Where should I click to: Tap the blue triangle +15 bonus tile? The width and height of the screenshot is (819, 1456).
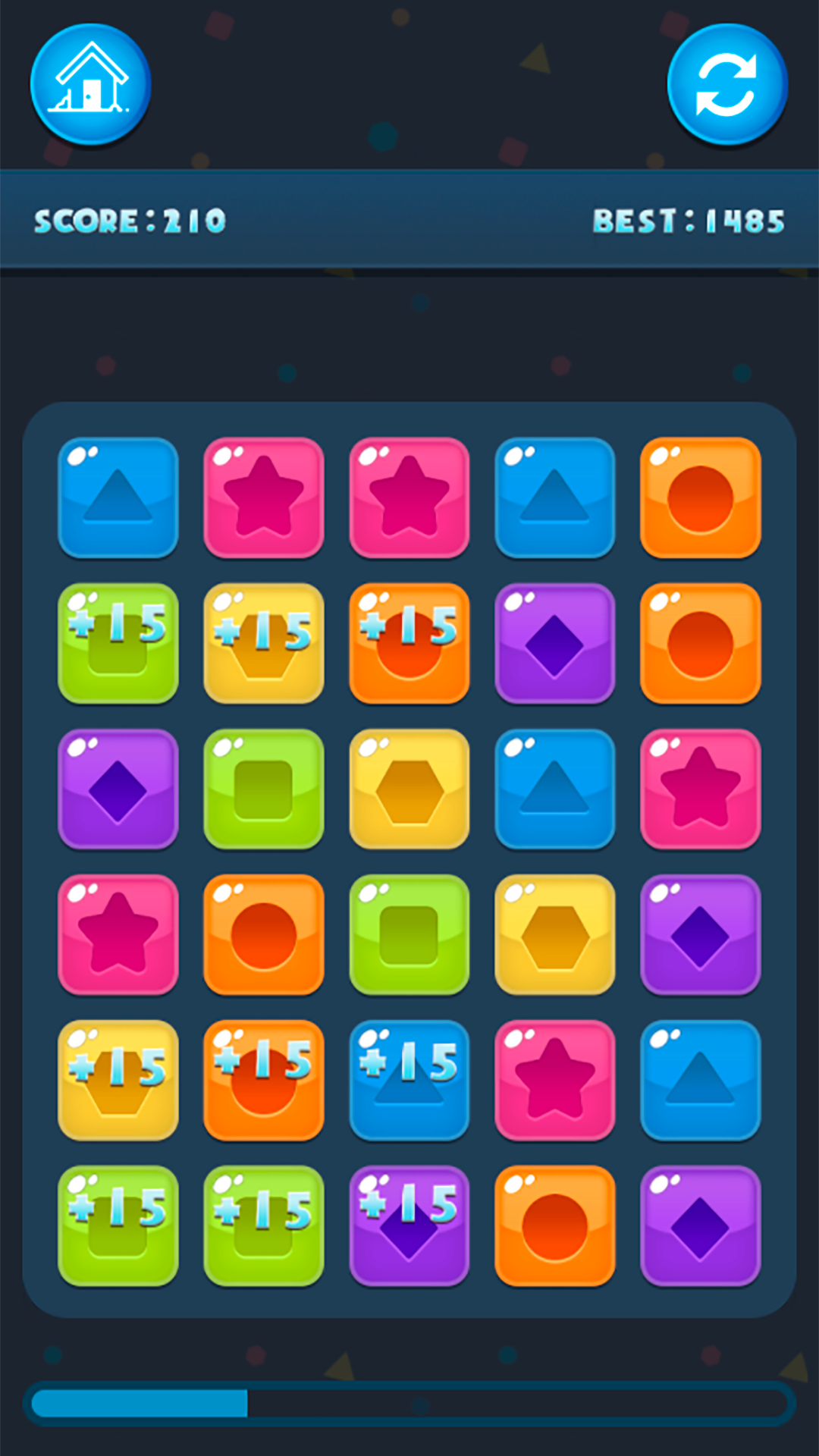[x=409, y=1080]
